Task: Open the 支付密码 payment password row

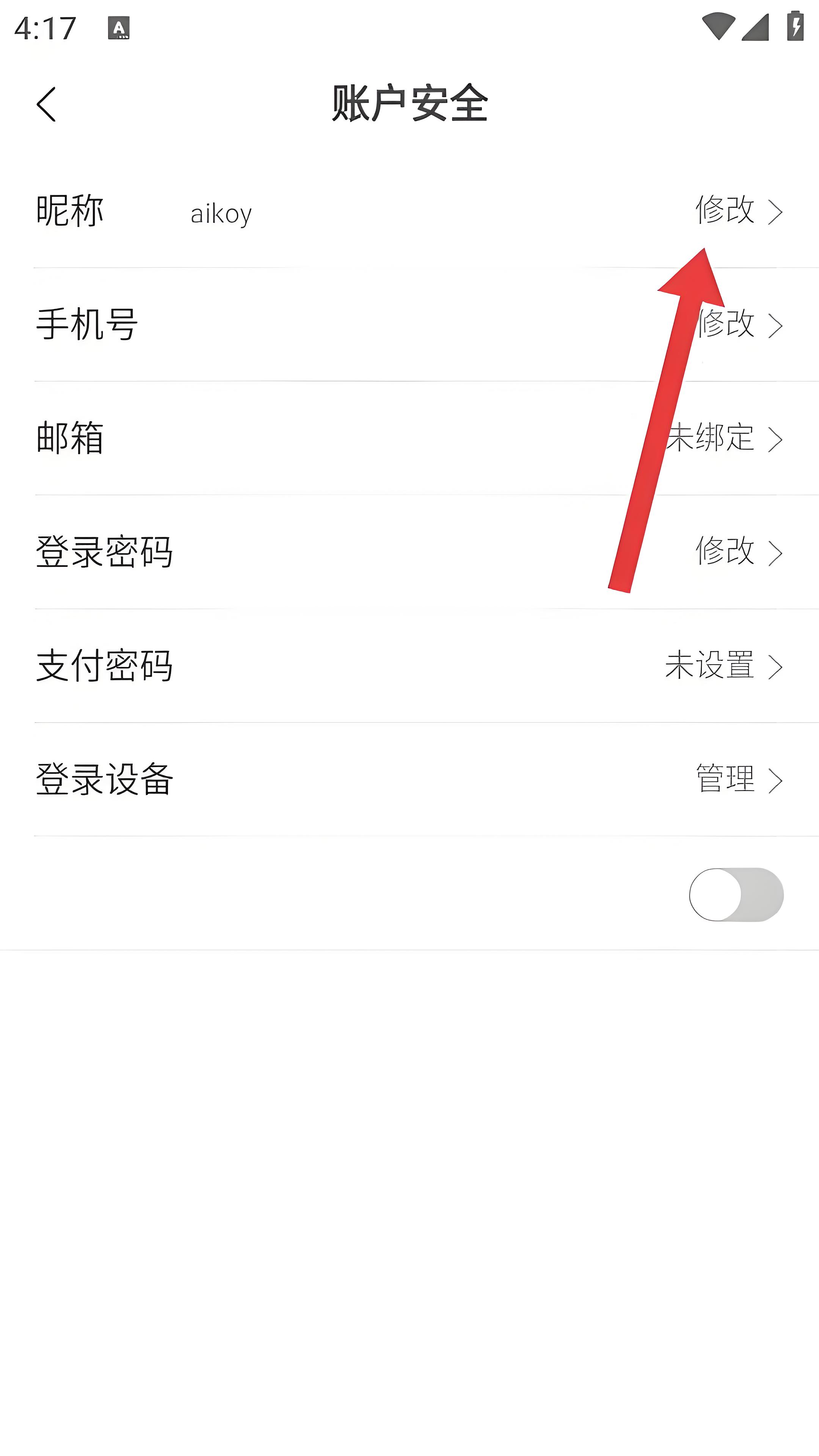Action: pos(723,666)
